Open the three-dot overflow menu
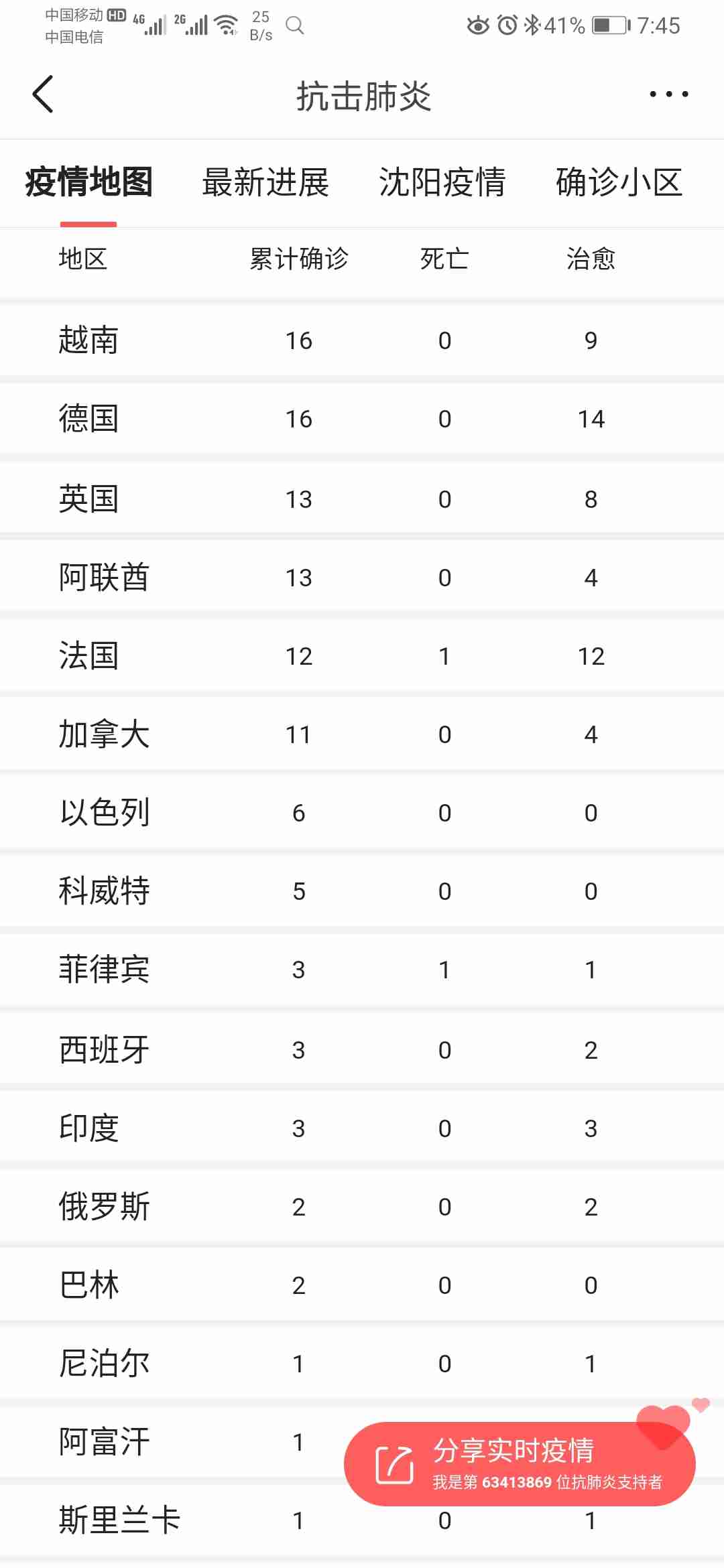This screenshot has height=1568, width=724. click(x=668, y=94)
